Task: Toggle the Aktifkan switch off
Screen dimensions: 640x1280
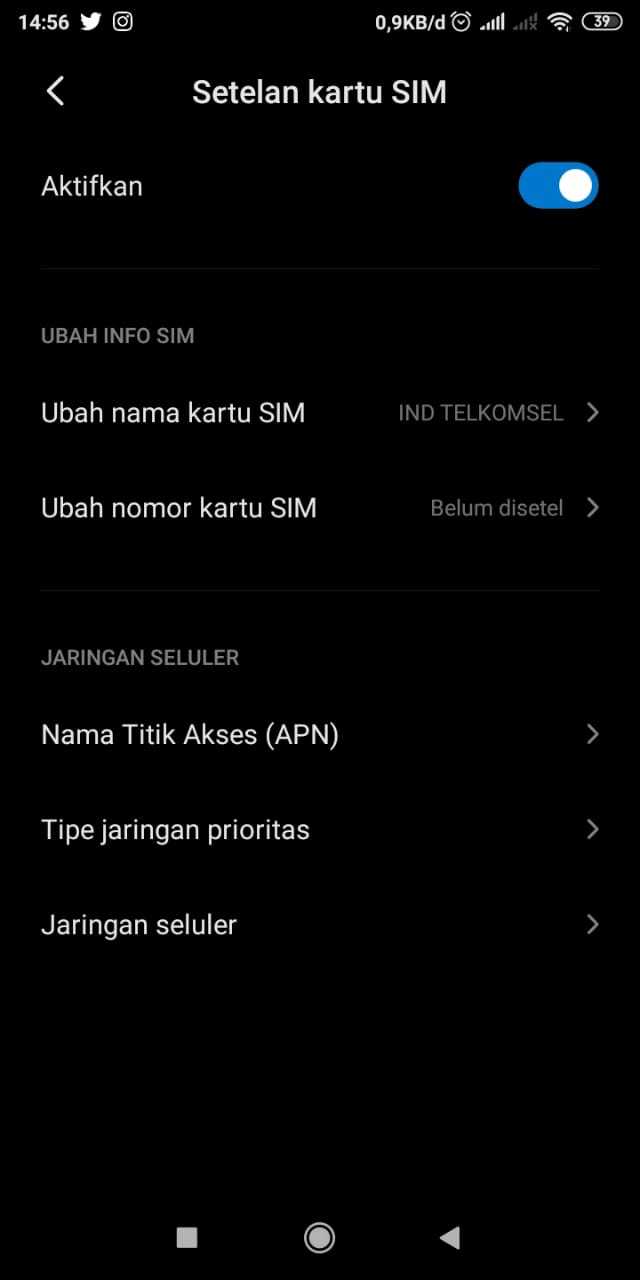Action: [x=558, y=186]
